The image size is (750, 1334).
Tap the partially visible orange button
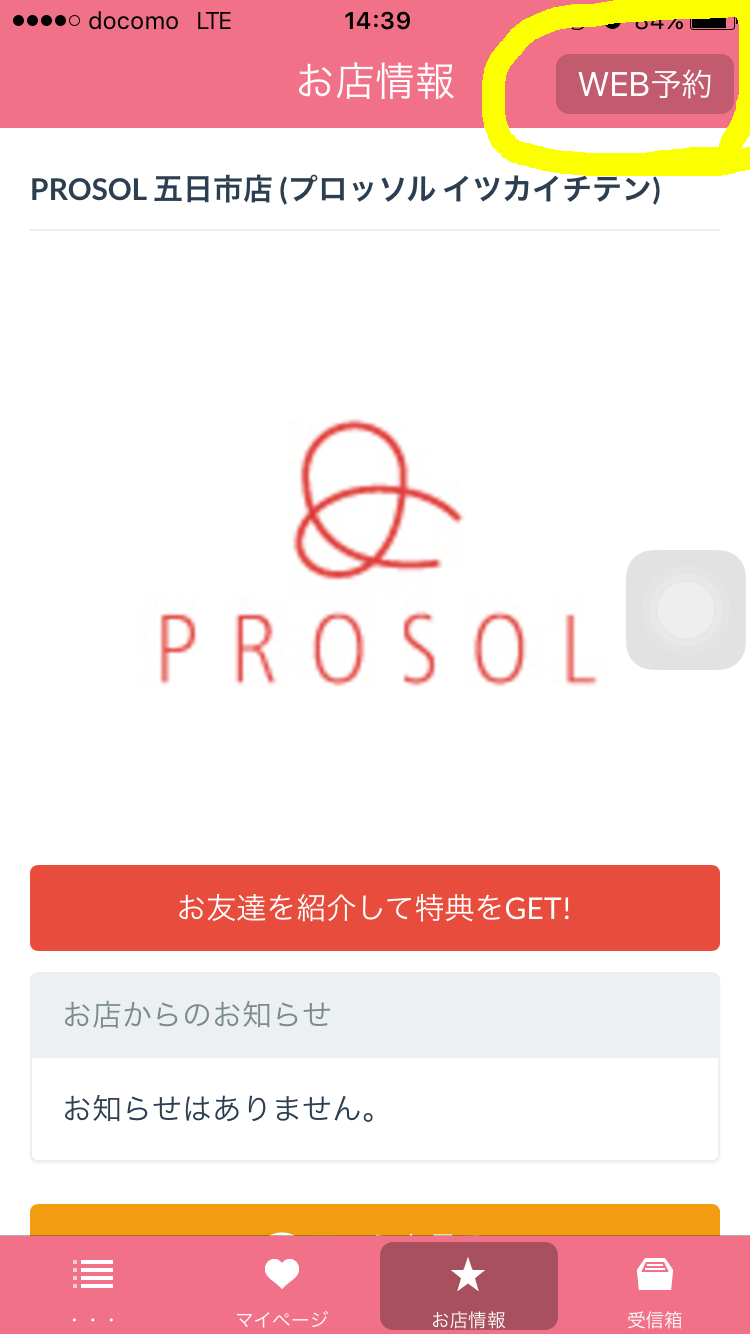coord(375,1220)
